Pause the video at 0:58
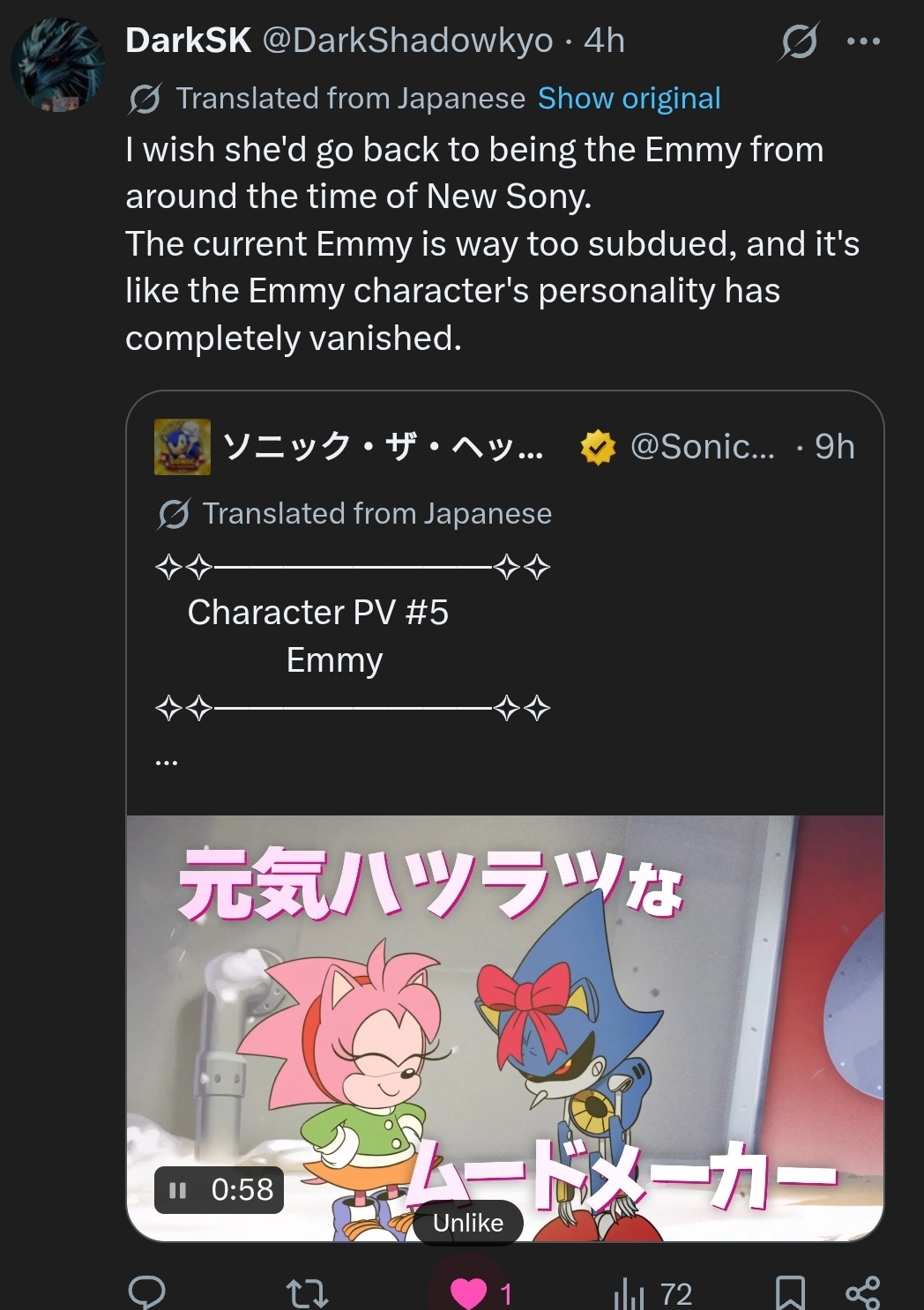Image resolution: width=924 pixels, height=1310 pixels. [177, 1190]
